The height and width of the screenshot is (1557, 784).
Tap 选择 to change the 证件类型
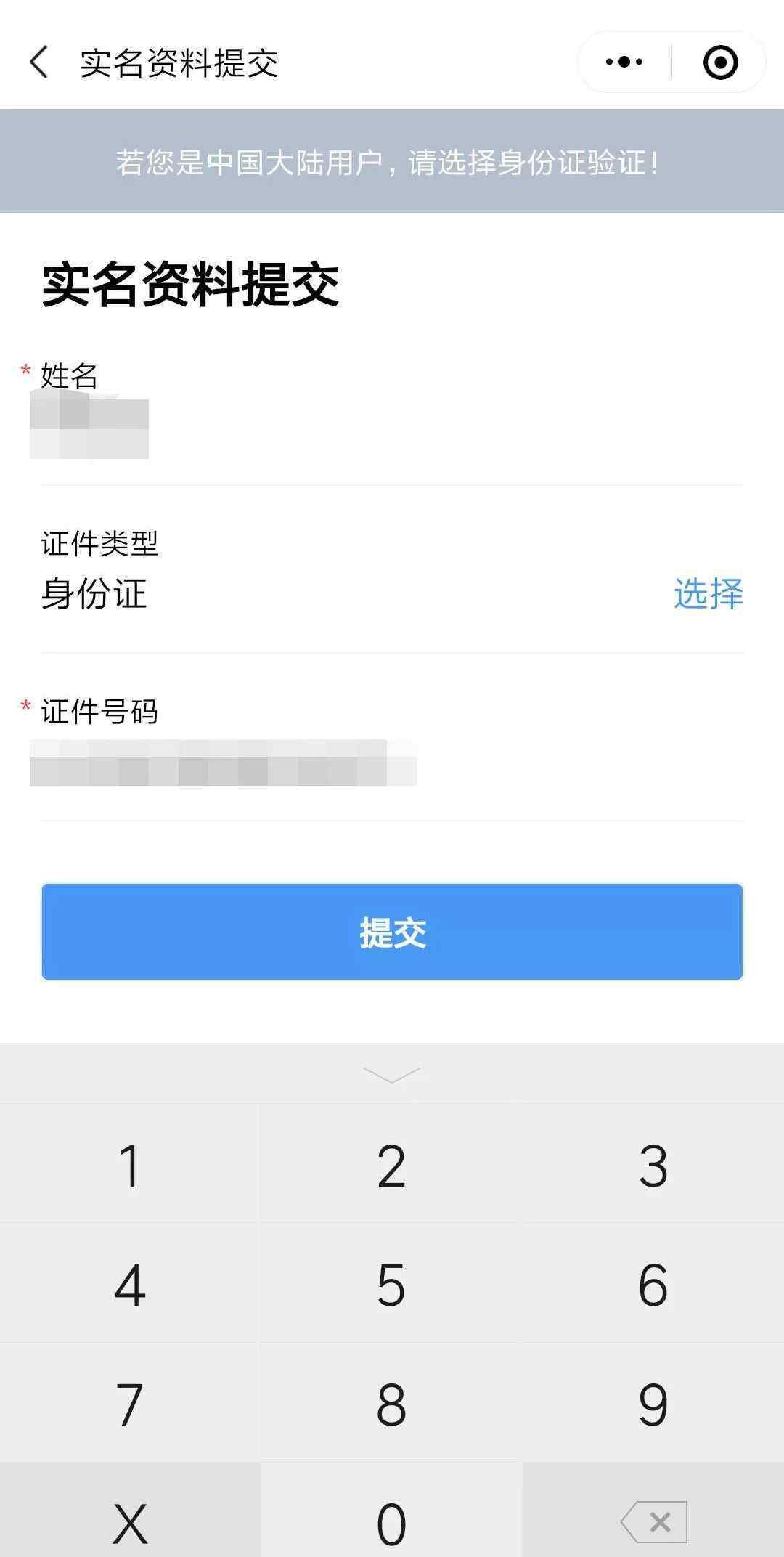[709, 593]
